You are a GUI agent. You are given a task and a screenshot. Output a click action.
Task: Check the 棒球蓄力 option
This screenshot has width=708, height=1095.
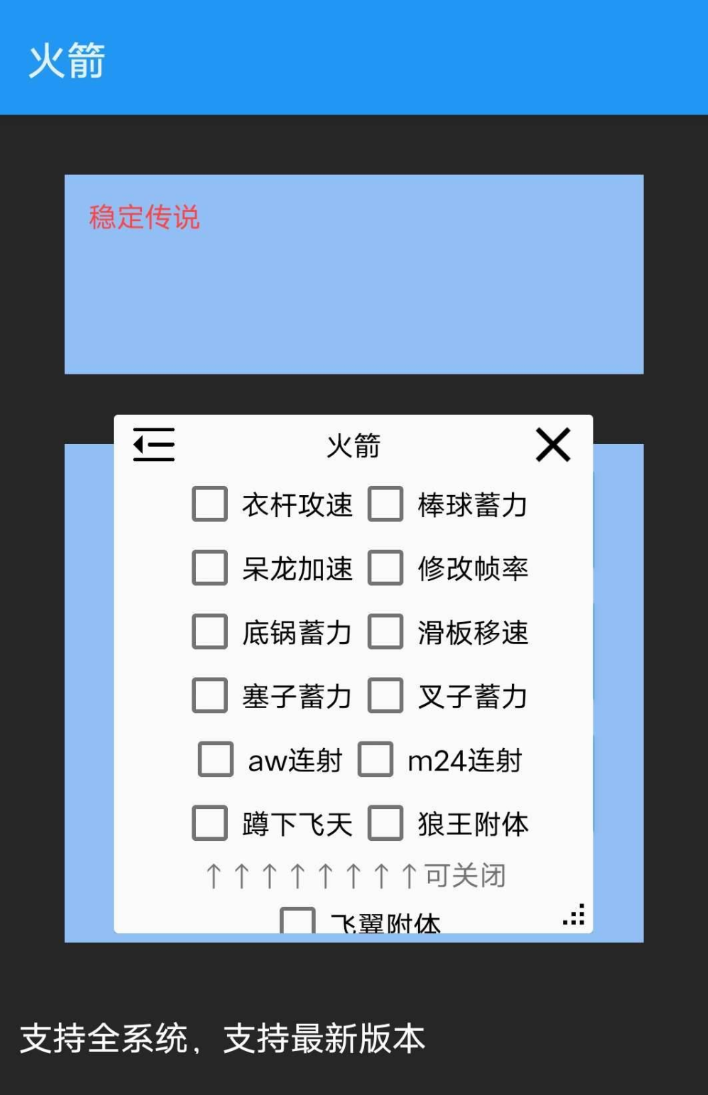385,505
